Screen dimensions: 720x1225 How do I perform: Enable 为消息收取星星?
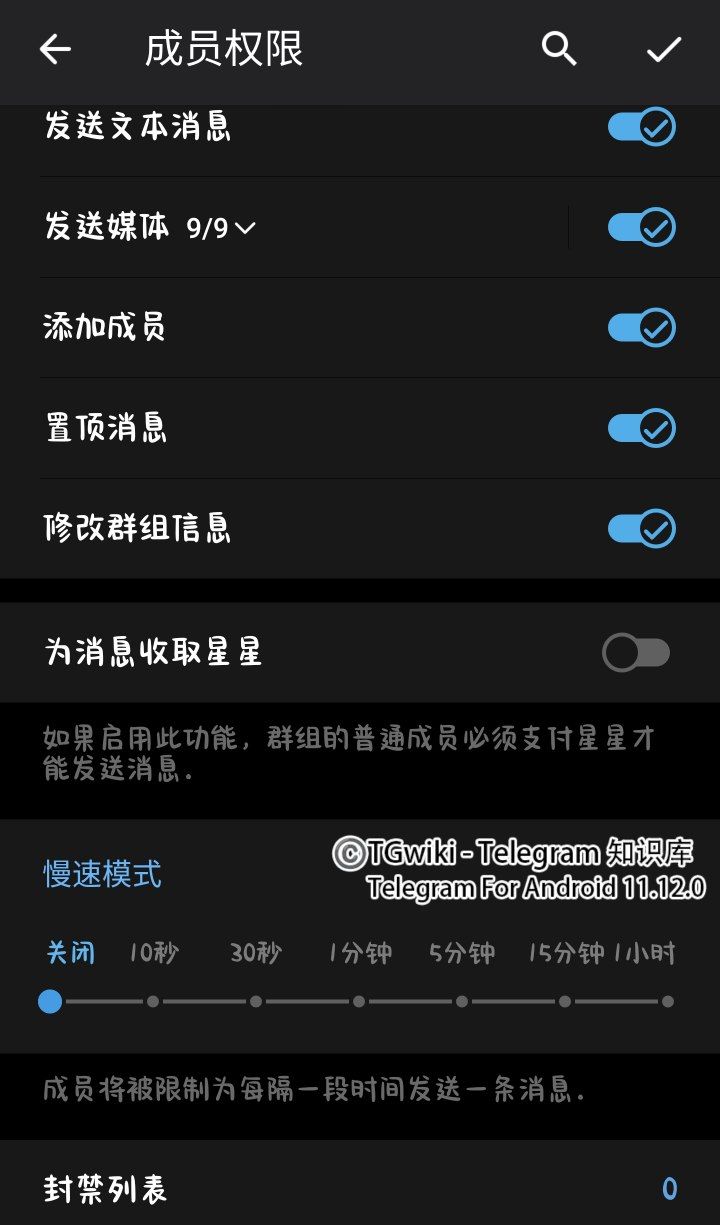[636, 653]
